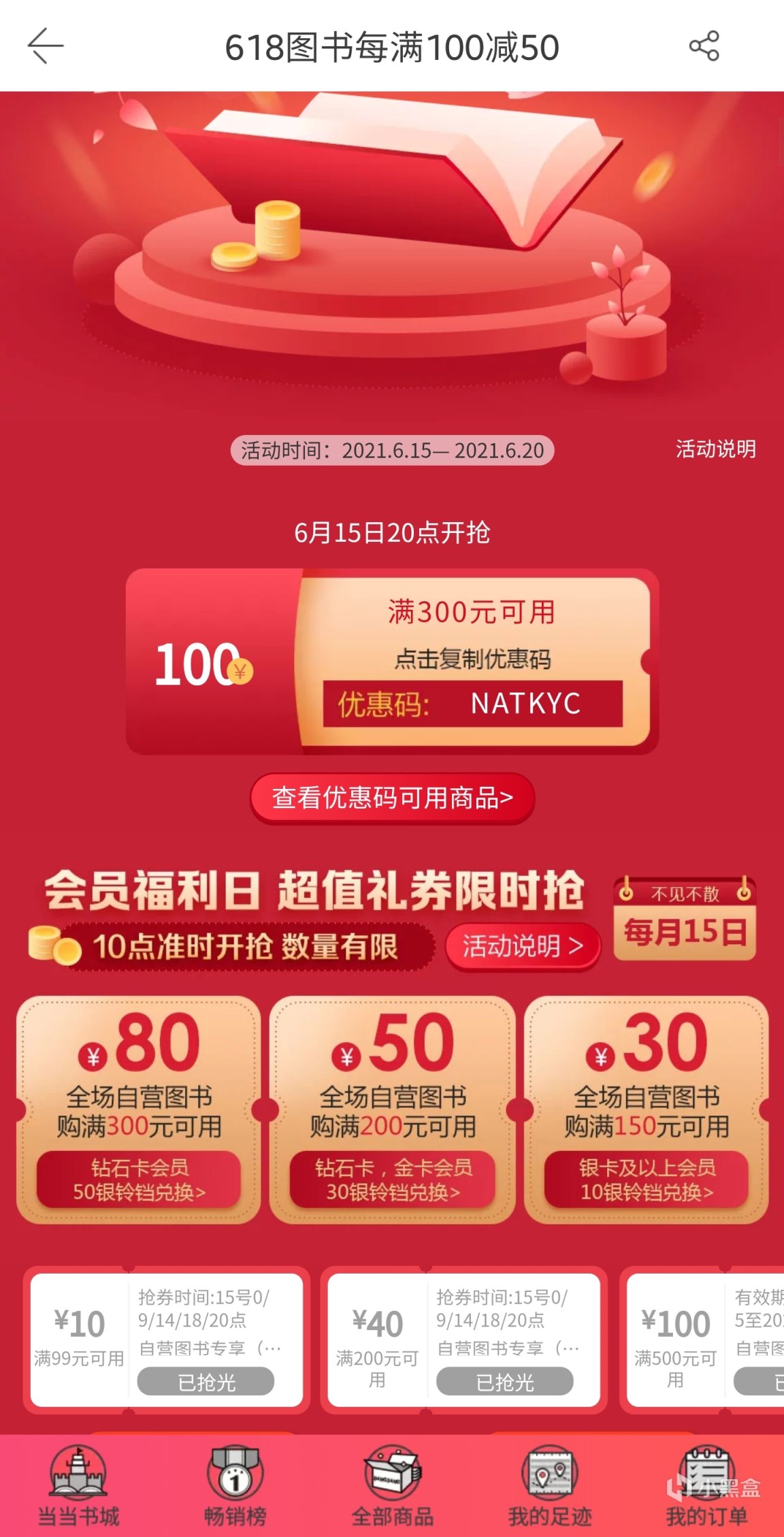Switch to 全部商品 tab
The image size is (784, 1537).
[x=393, y=1488]
